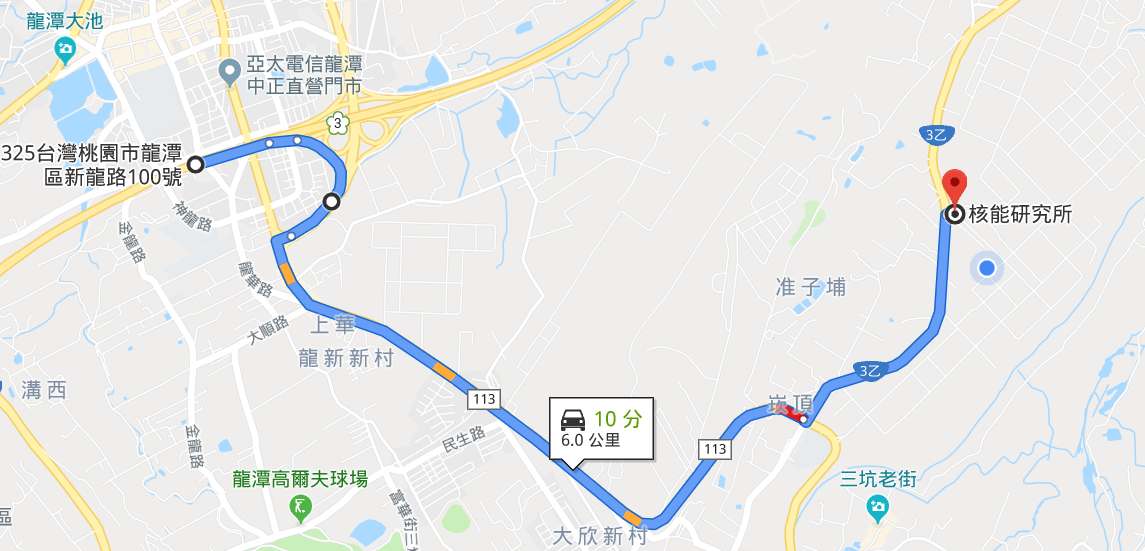Open the 10 分 driving route info bubble
Image resolution: width=1145 pixels, height=551 pixels.
pos(601,429)
